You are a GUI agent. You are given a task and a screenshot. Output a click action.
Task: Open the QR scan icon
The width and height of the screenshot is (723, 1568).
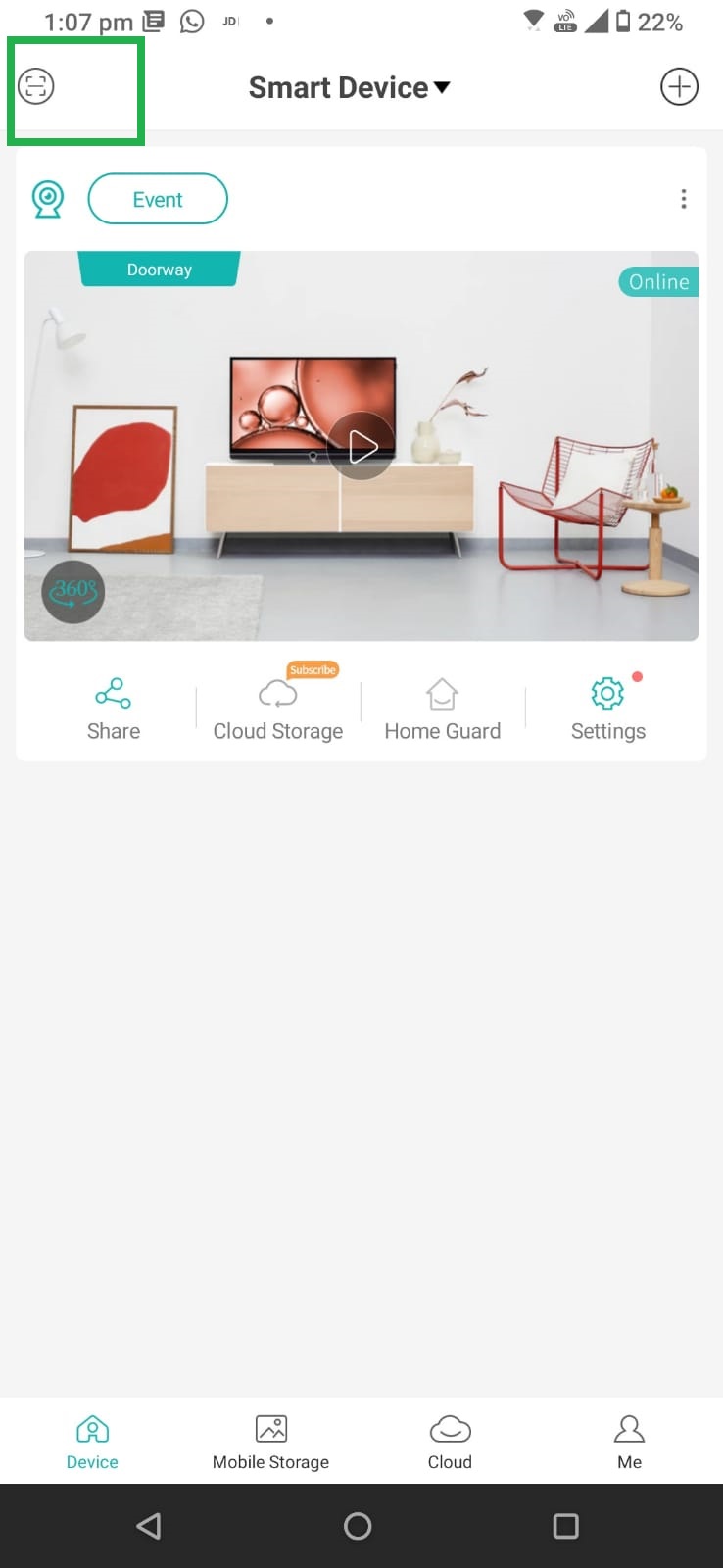(x=36, y=86)
